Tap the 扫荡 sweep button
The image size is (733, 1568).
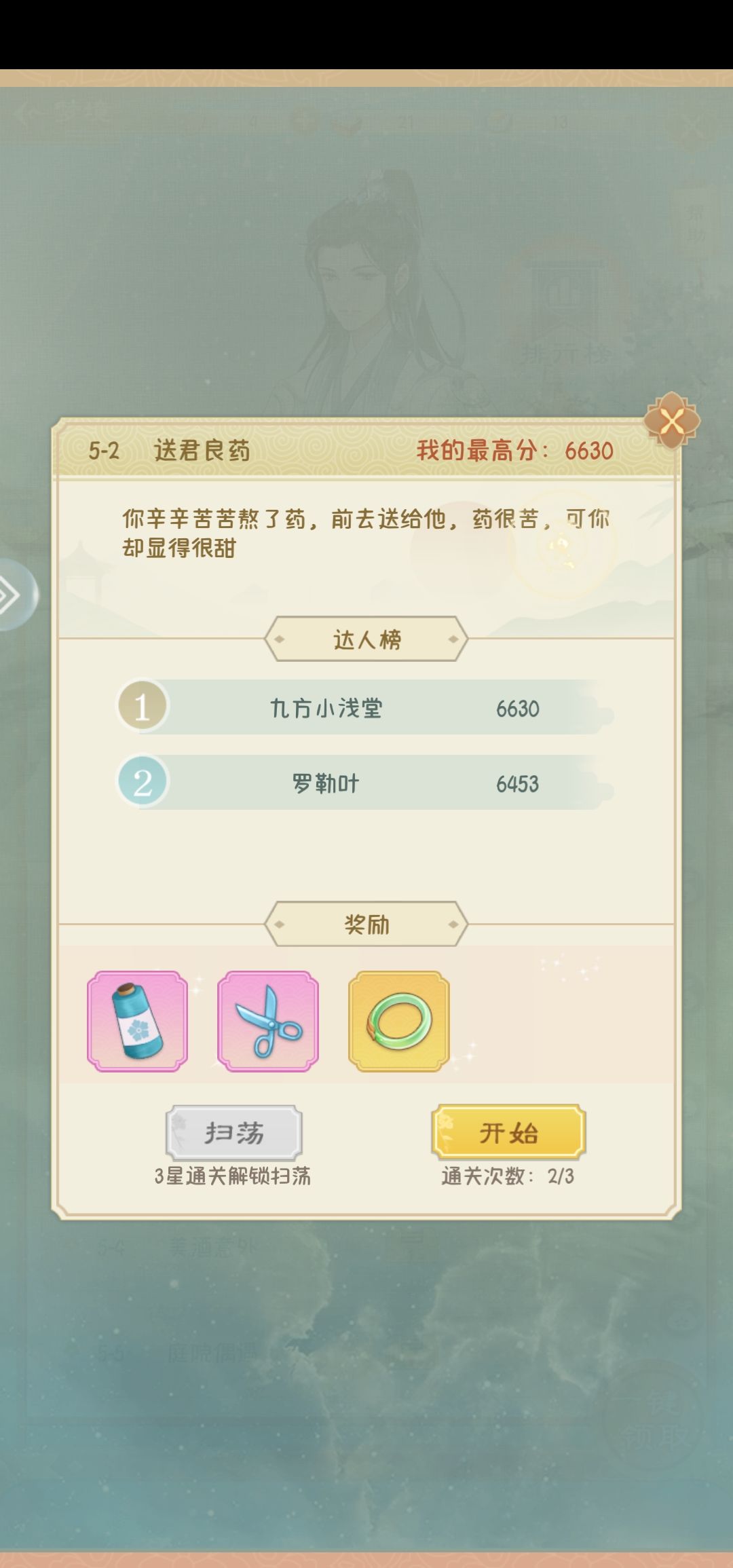click(234, 1132)
